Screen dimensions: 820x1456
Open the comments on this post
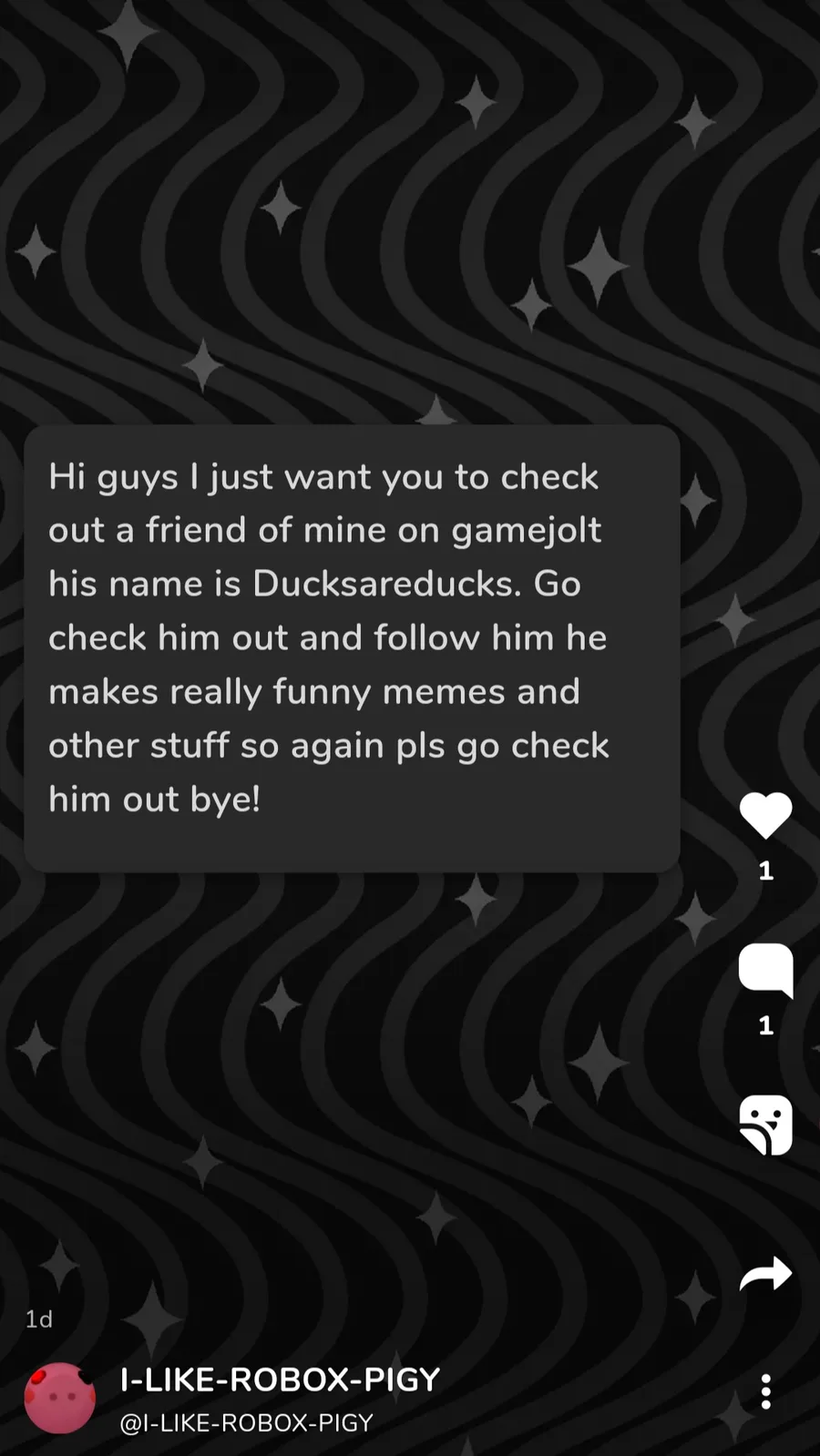coord(765,970)
